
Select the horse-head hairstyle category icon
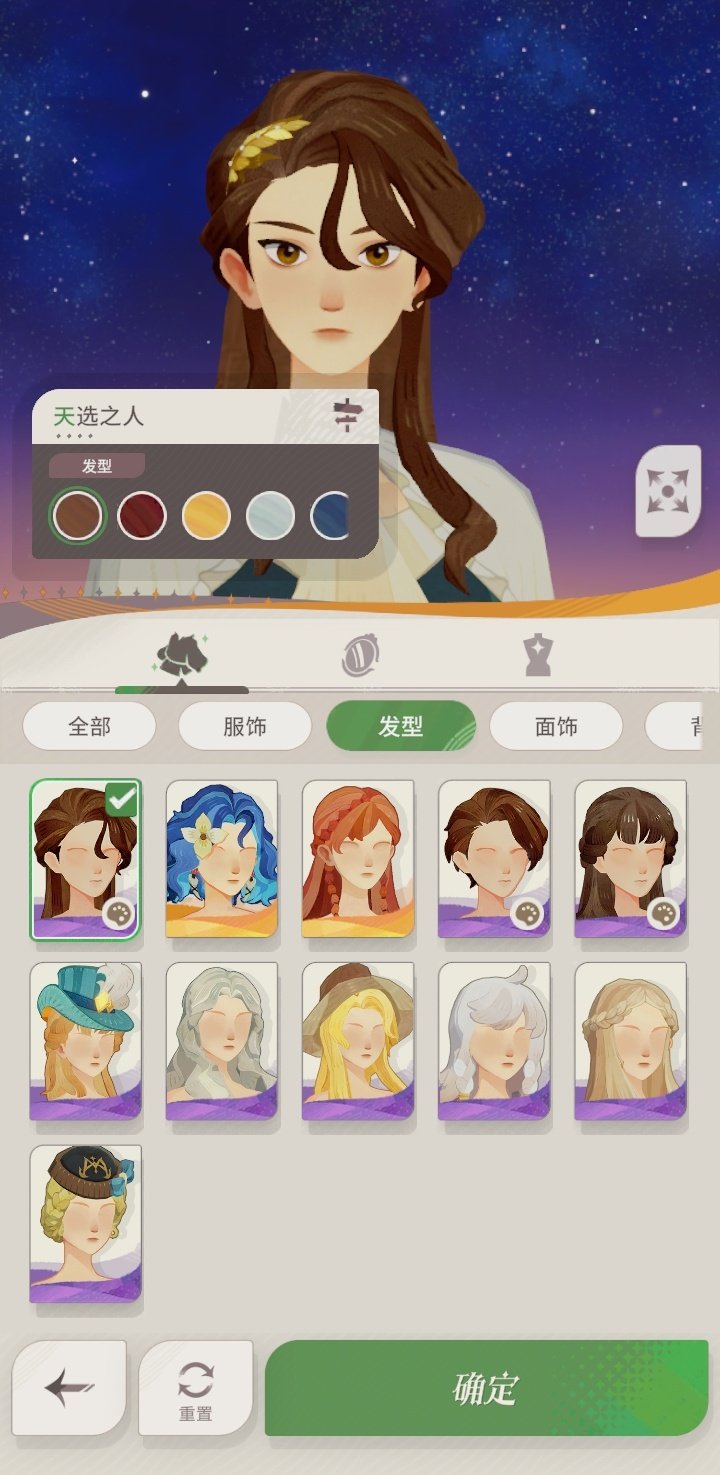pyautogui.click(x=185, y=652)
